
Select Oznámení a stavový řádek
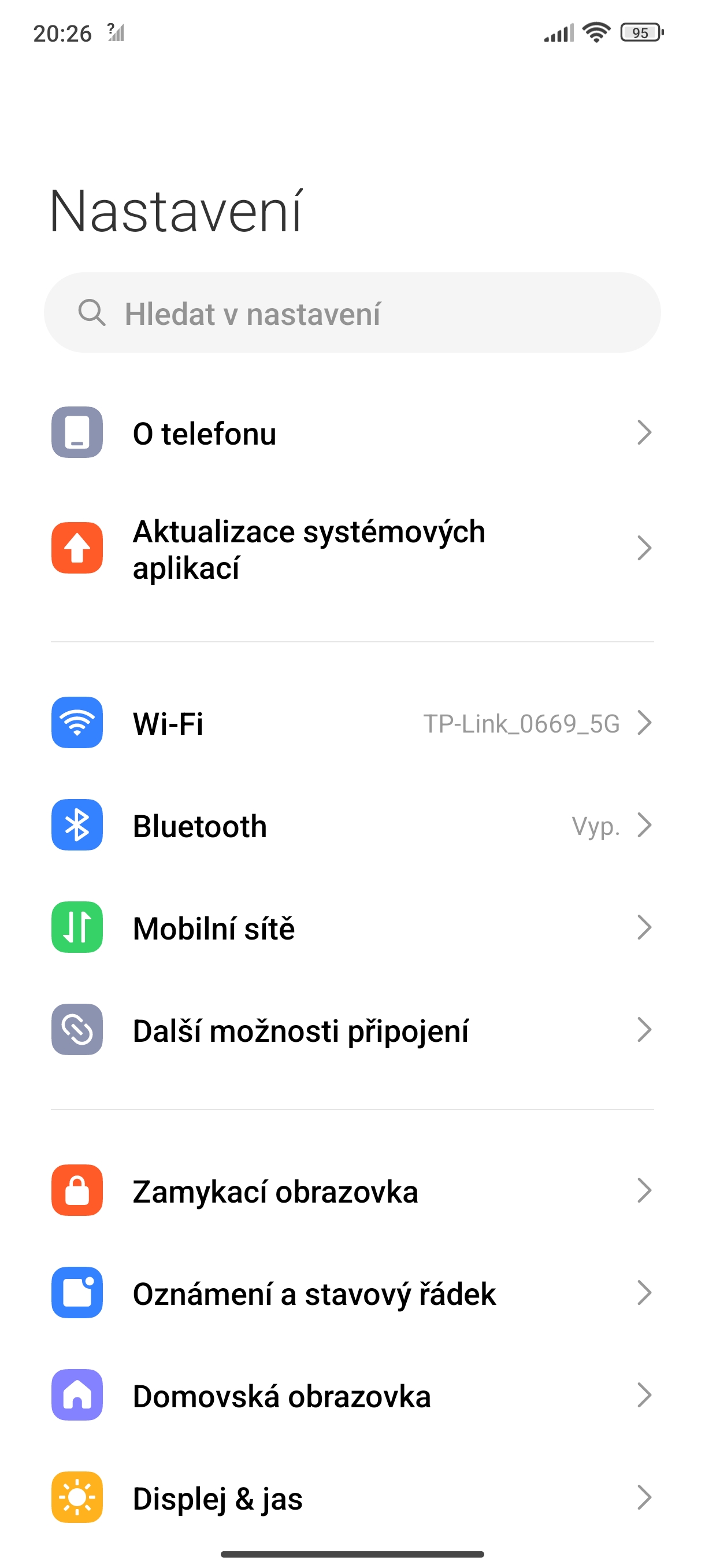click(352, 1293)
